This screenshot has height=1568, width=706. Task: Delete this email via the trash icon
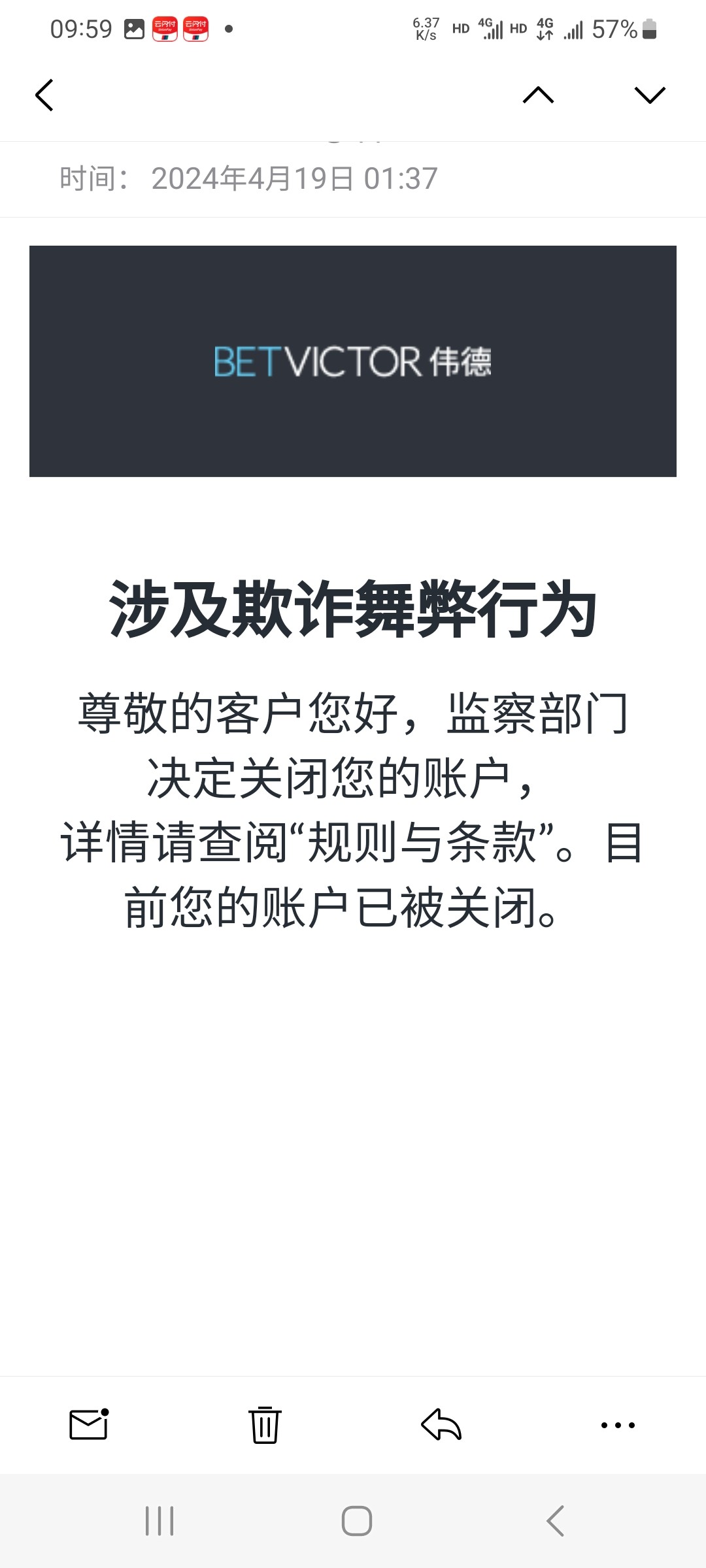[265, 1425]
